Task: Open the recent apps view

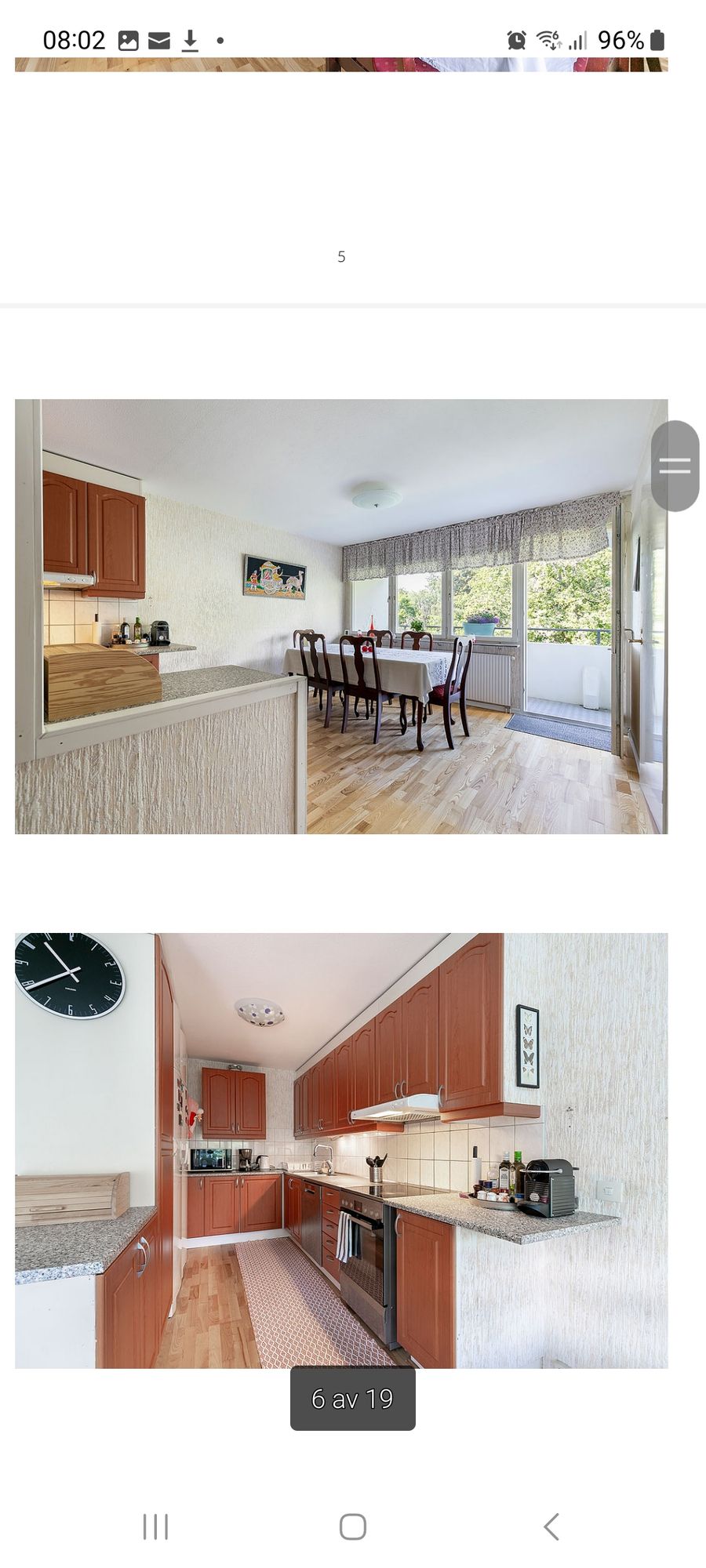Action: tap(155, 1526)
